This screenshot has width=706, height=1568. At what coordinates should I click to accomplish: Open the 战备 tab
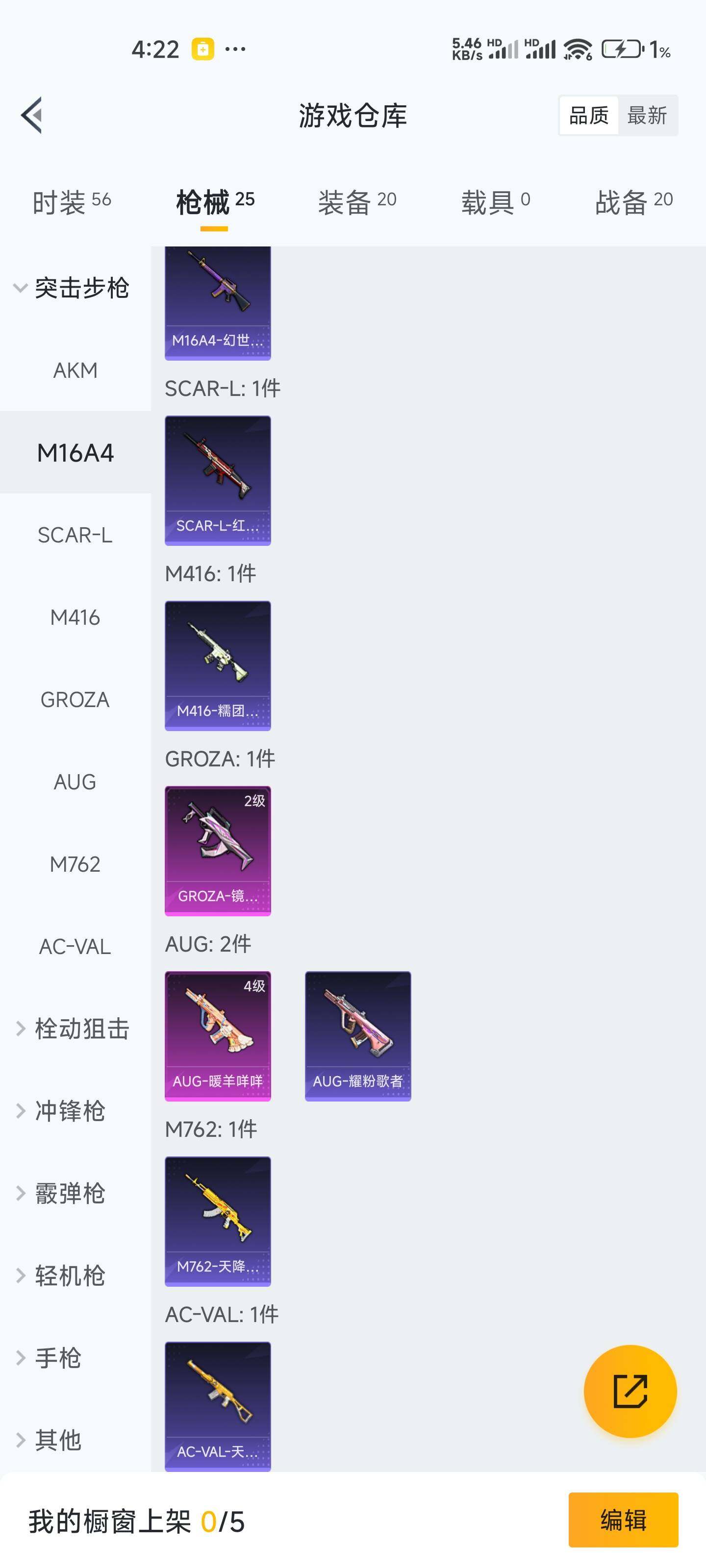[633, 202]
